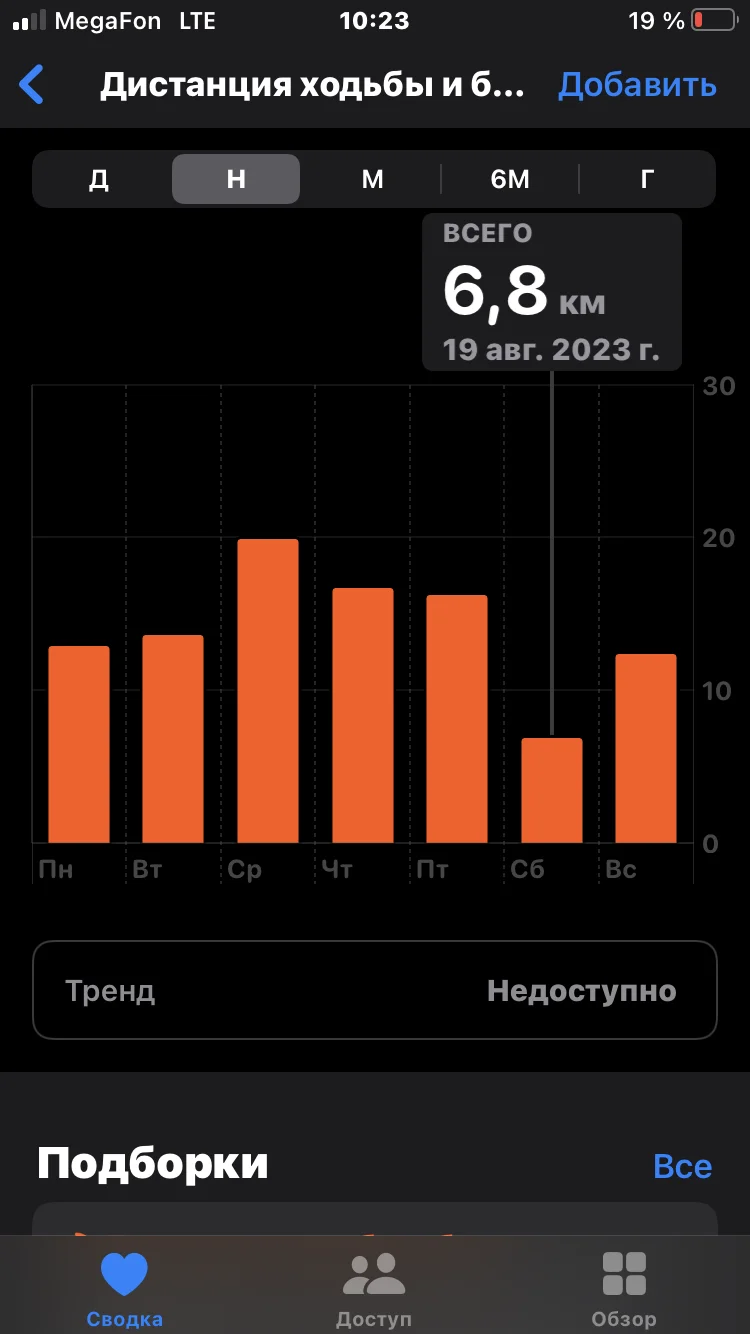
Task: Switch to the Д day view
Action: (99, 179)
